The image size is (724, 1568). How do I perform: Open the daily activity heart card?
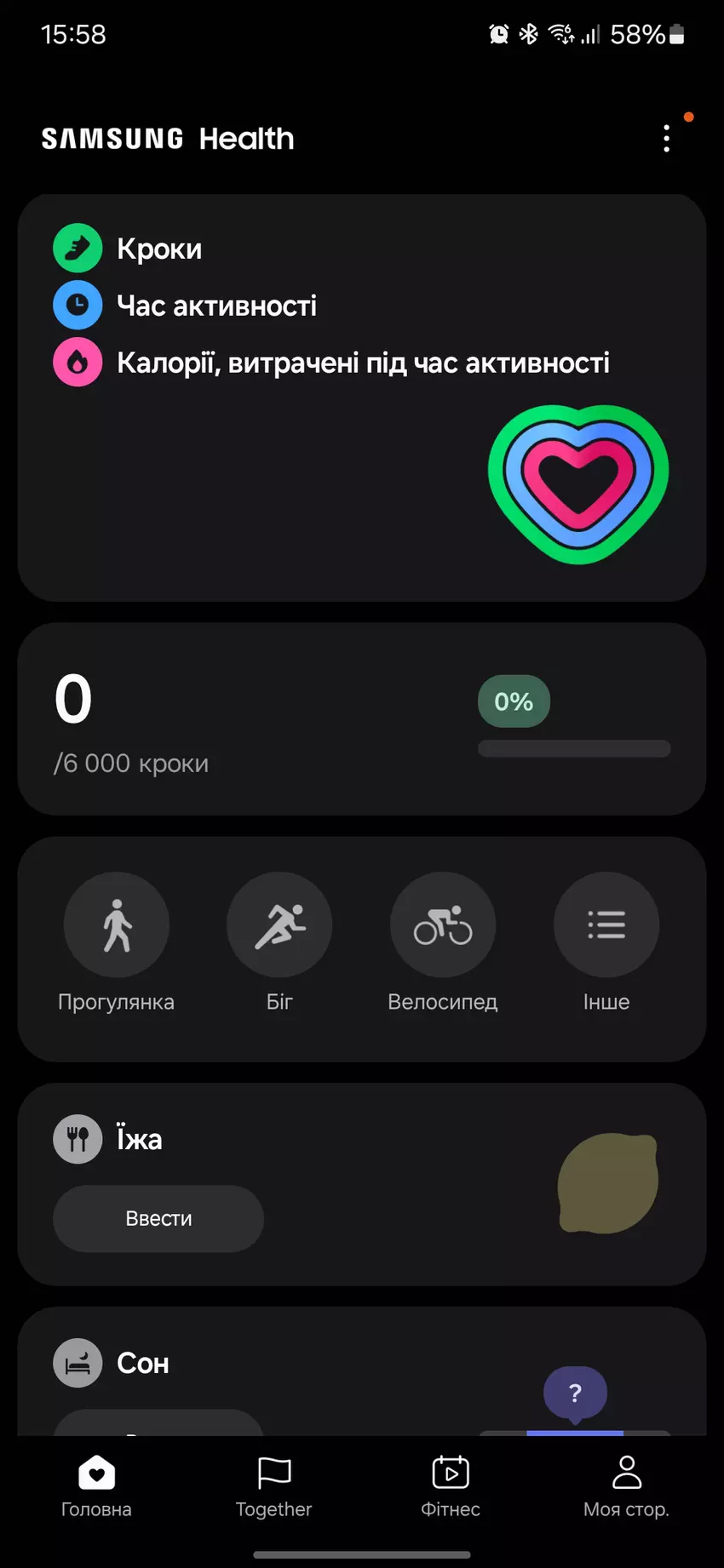[361, 398]
